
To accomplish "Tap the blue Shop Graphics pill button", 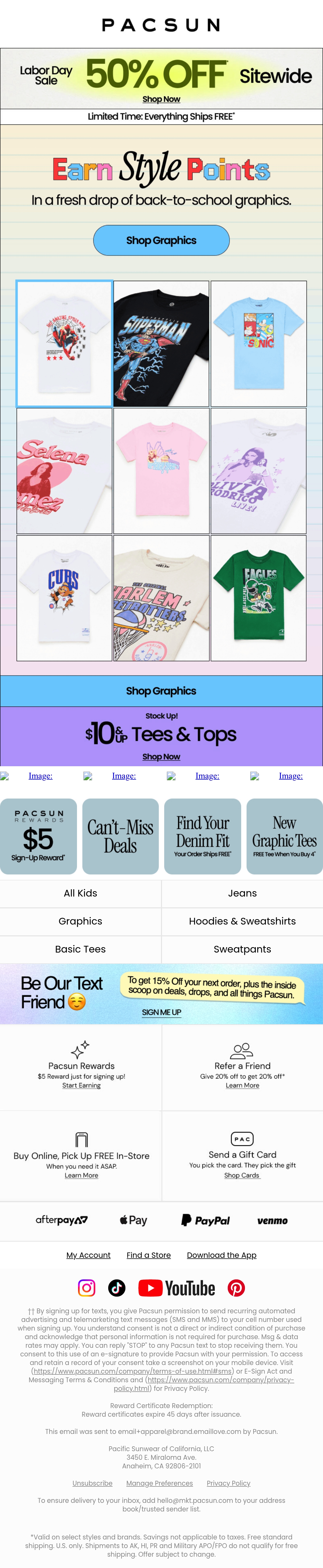I will click(161, 240).
